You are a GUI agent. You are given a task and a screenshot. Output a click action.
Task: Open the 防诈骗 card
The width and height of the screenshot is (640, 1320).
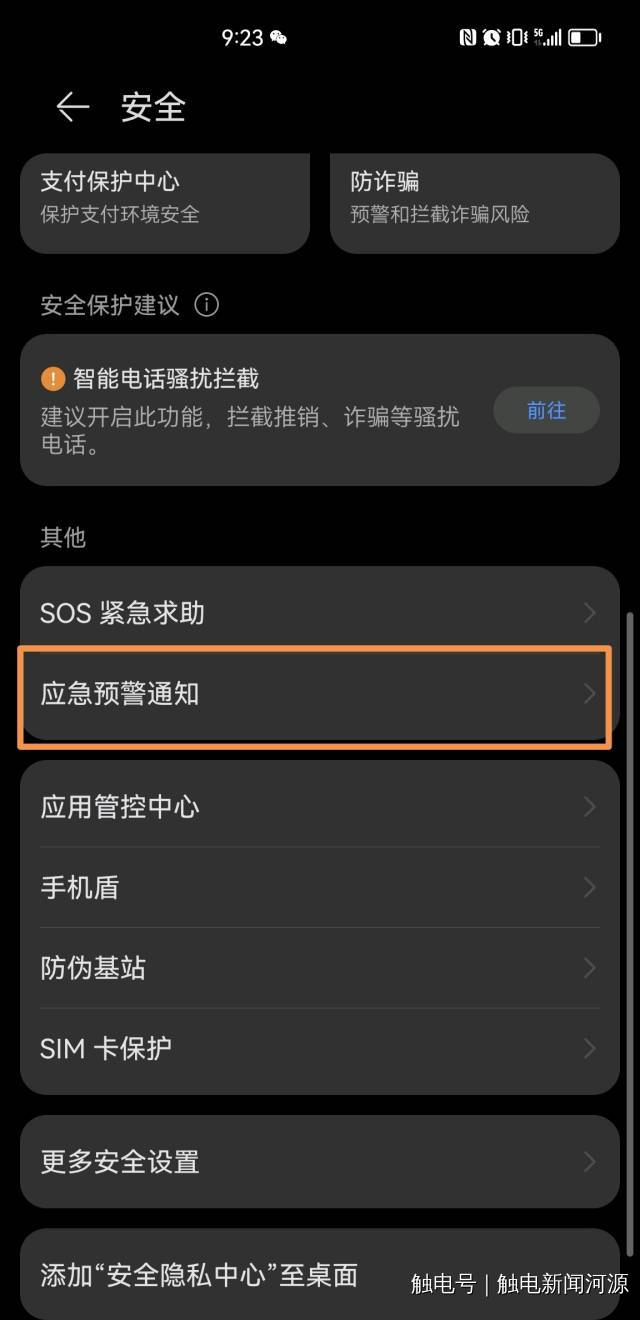pos(475,203)
